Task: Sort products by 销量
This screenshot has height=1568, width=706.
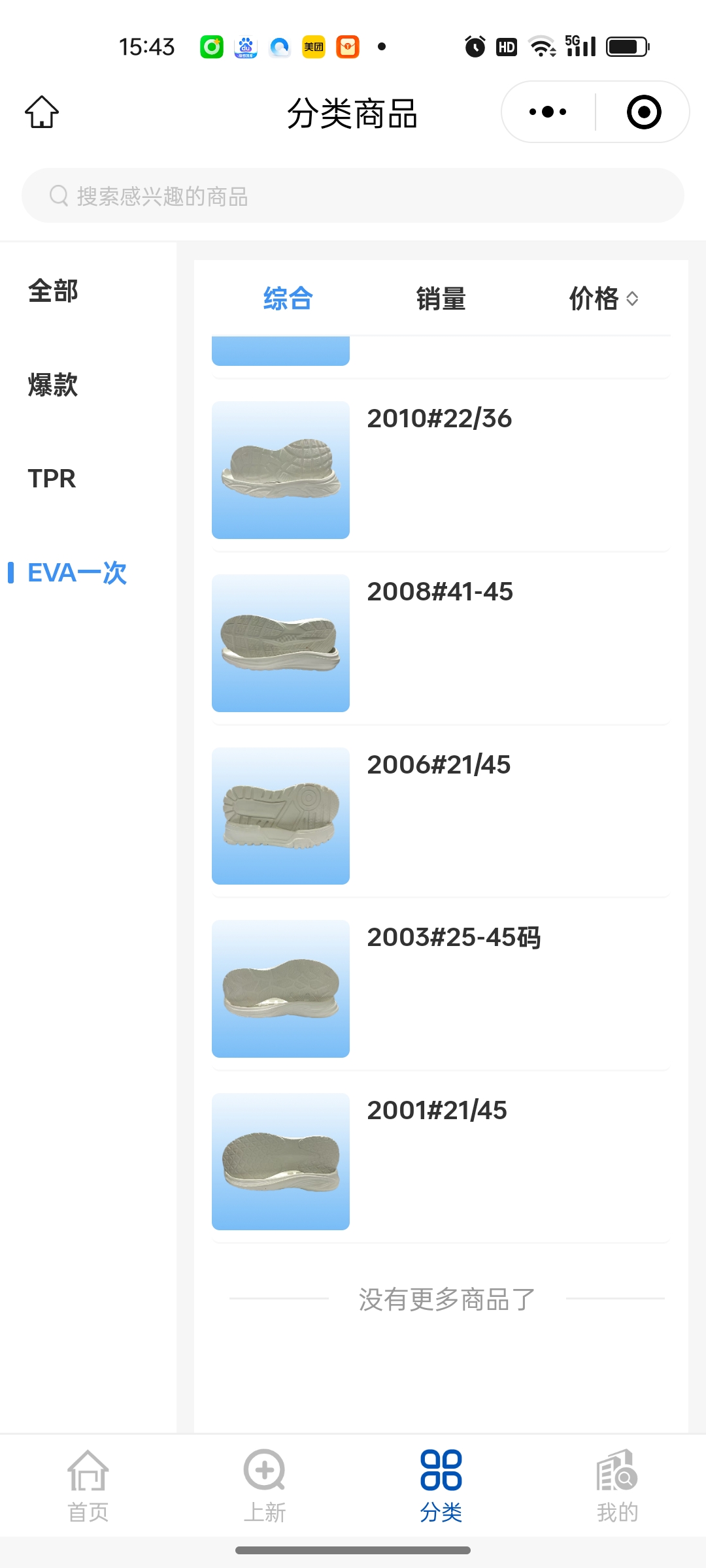Action: (x=441, y=299)
